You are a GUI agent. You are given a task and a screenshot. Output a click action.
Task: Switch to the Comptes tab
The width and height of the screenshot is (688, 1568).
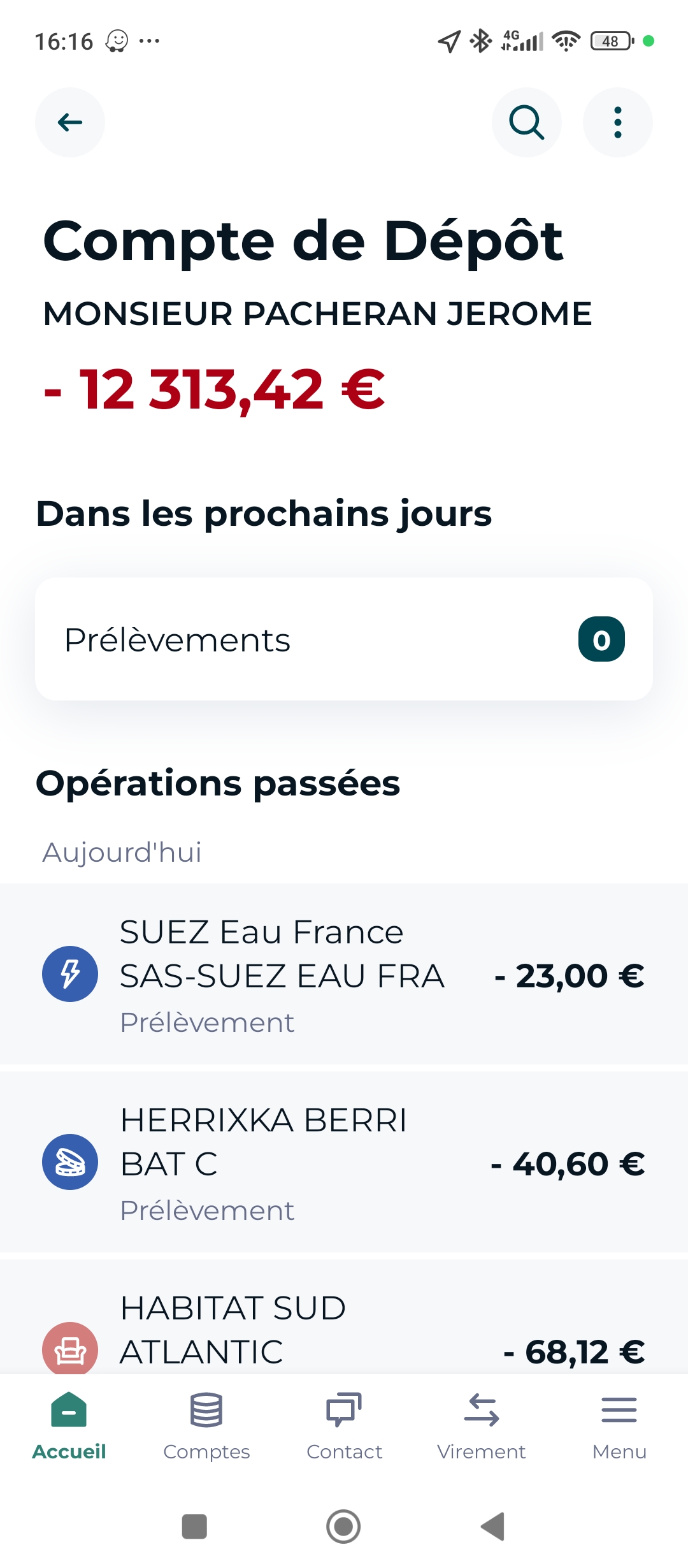(206, 1426)
